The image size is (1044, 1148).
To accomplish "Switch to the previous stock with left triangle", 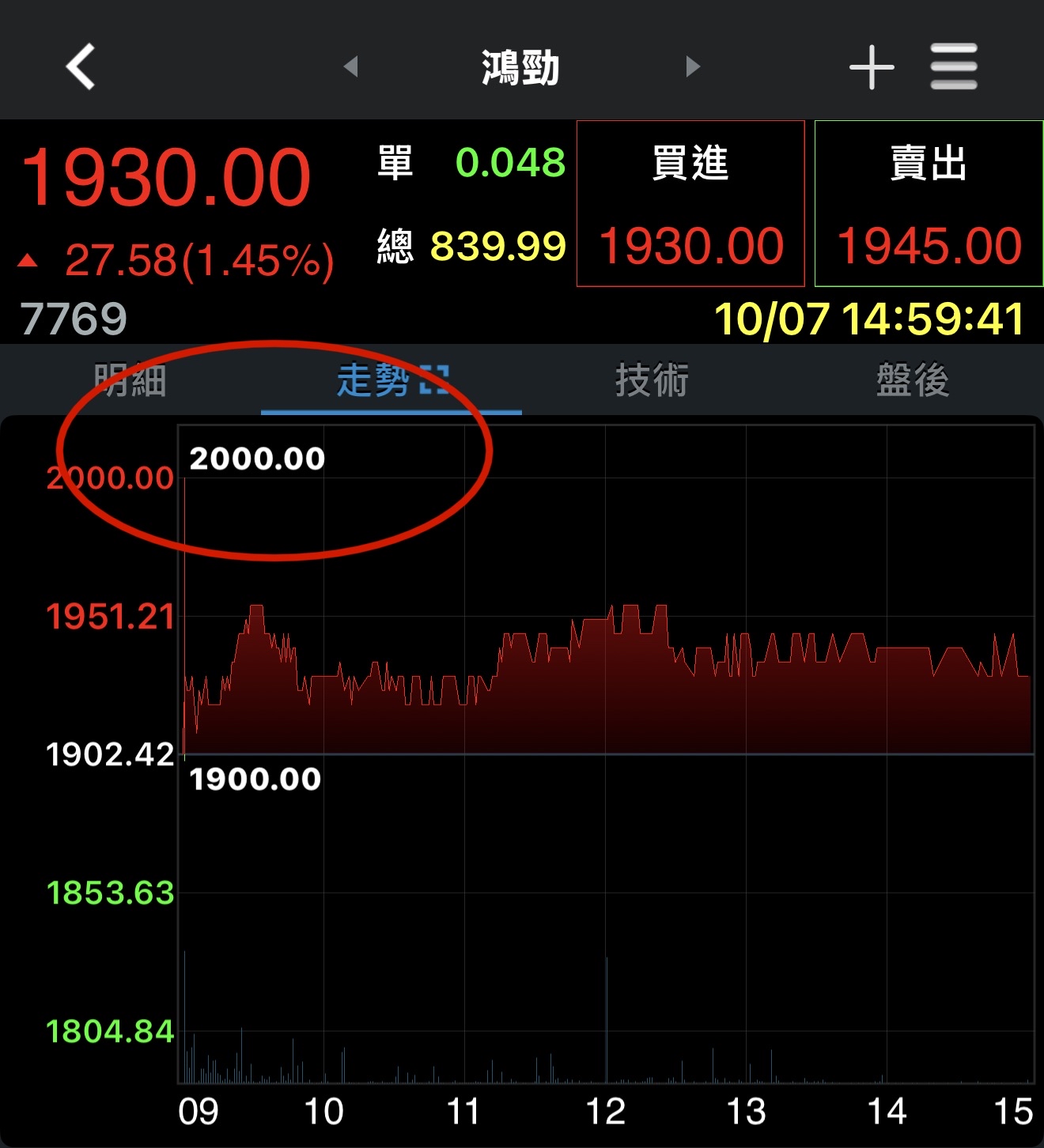I will pos(351,66).
